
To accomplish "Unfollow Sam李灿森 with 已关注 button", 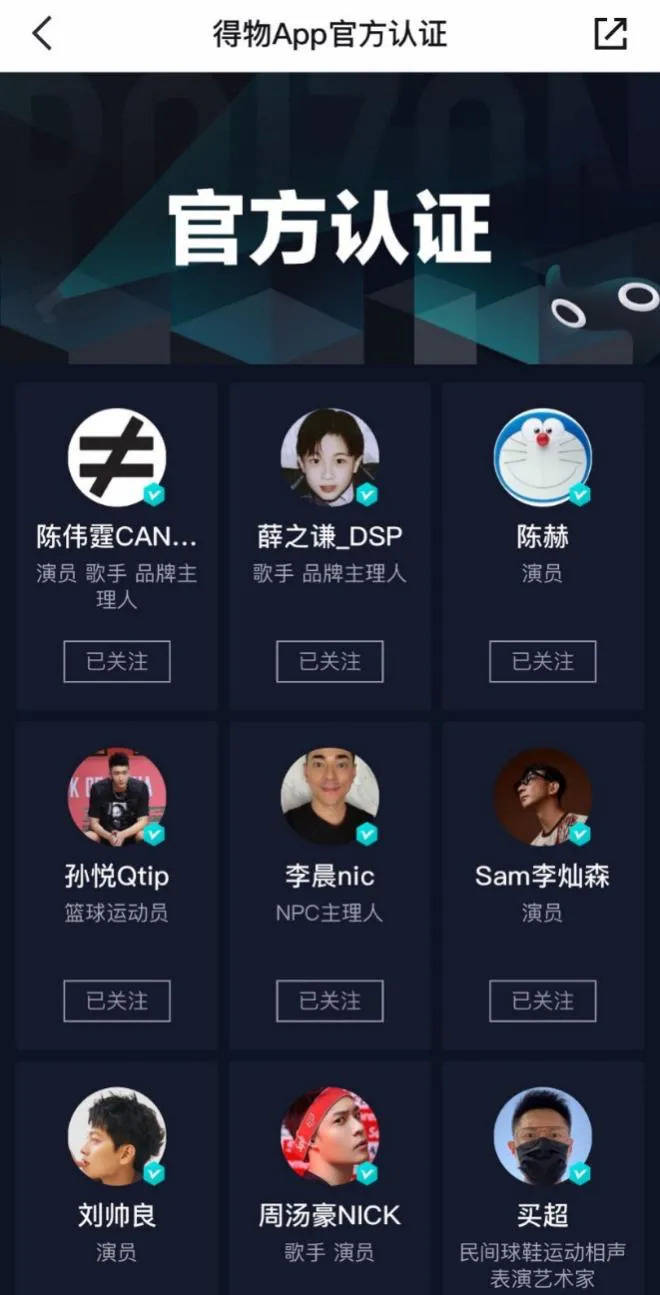I will tap(542, 1000).
